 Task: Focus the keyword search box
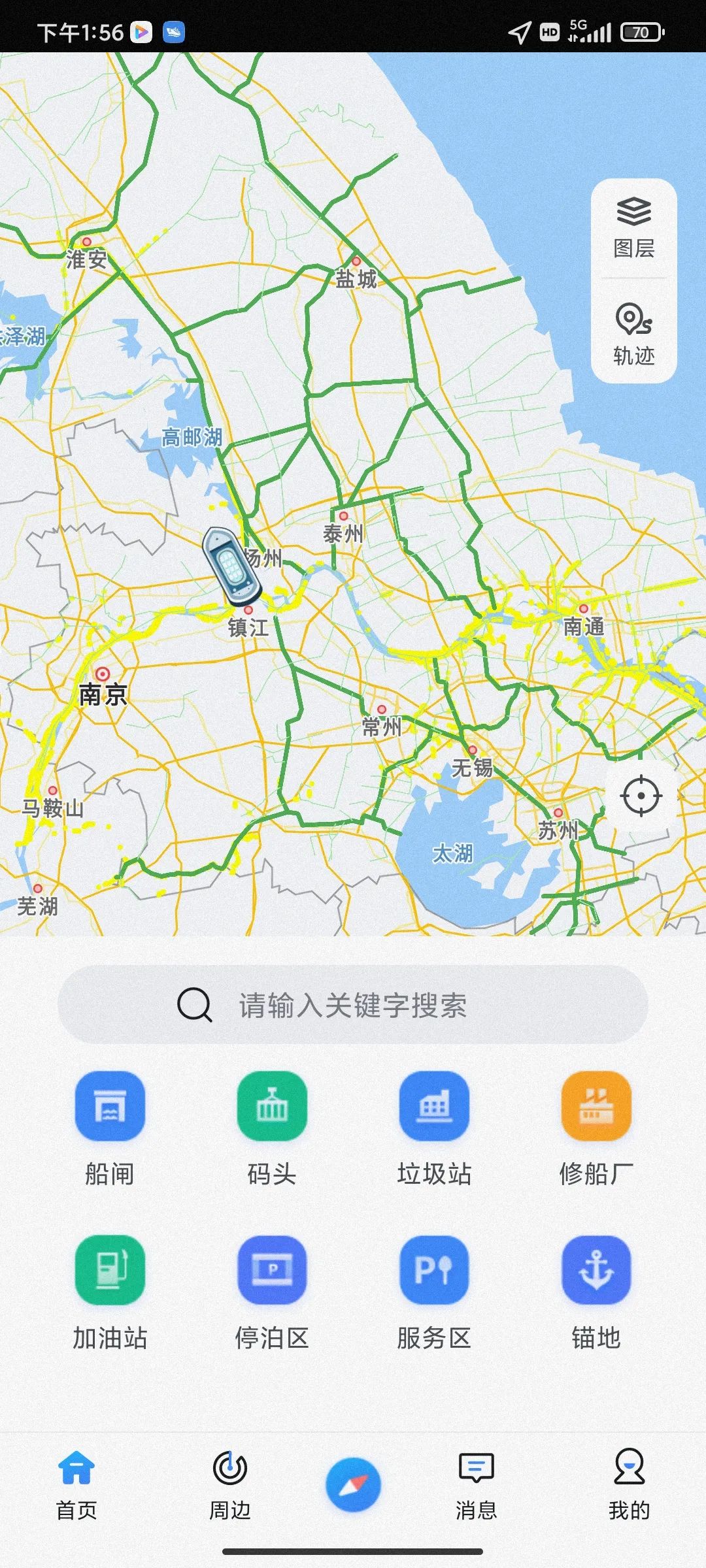click(x=353, y=1005)
